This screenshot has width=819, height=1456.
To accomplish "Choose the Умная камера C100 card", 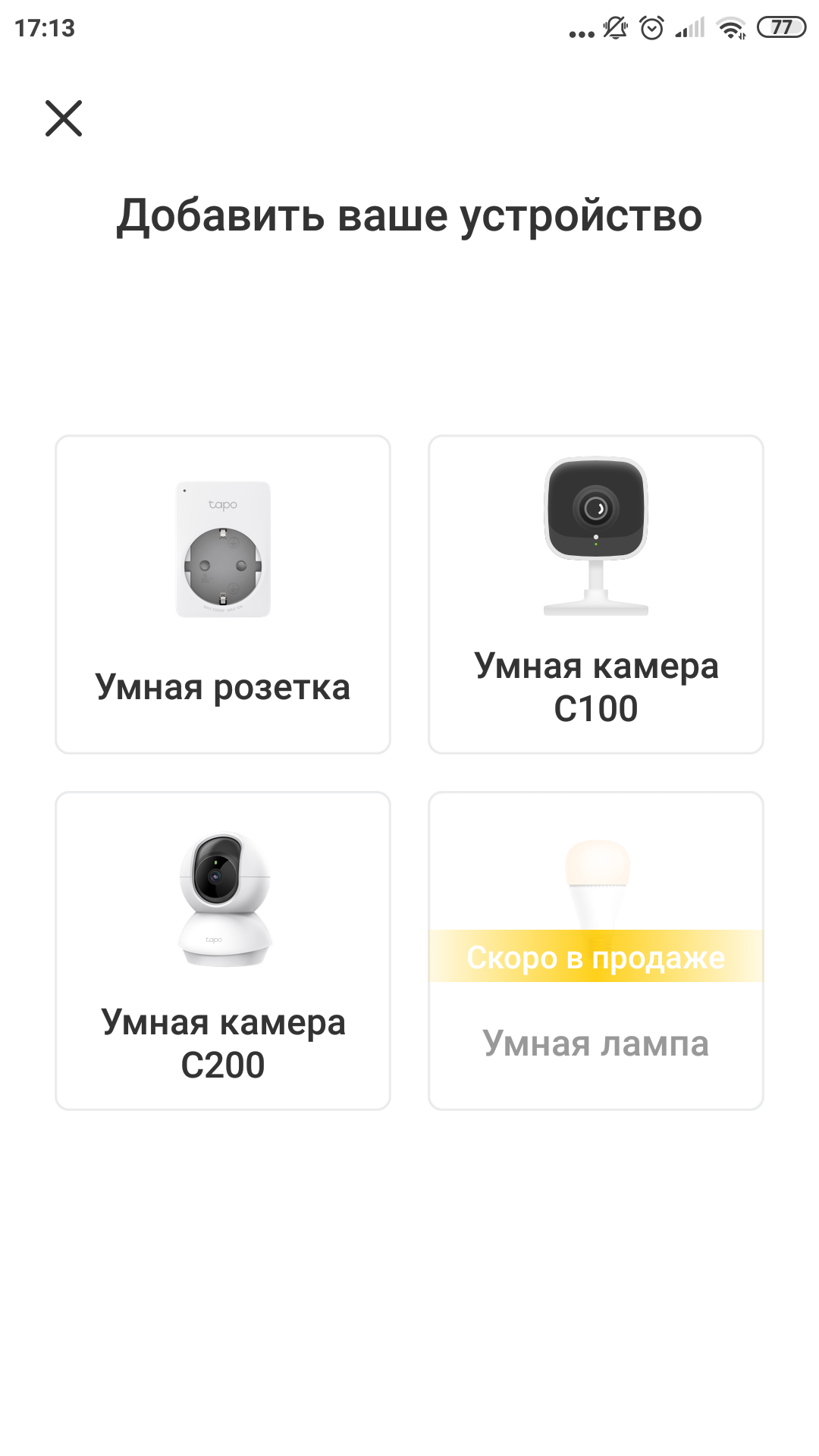I will (x=596, y=595).
